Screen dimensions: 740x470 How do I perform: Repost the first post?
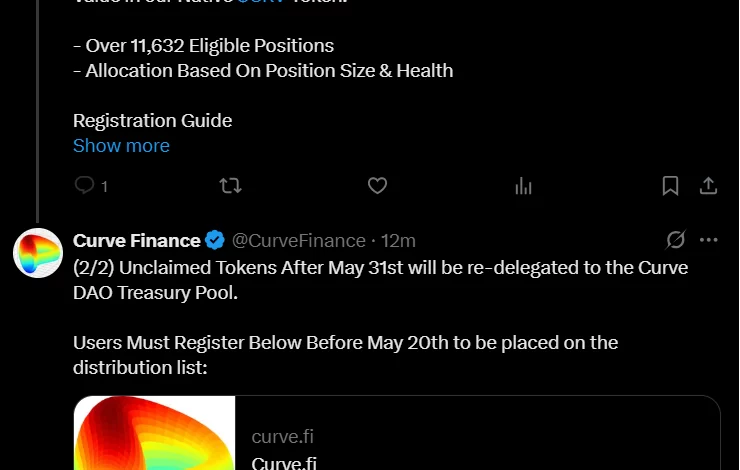tap(230, 186)
